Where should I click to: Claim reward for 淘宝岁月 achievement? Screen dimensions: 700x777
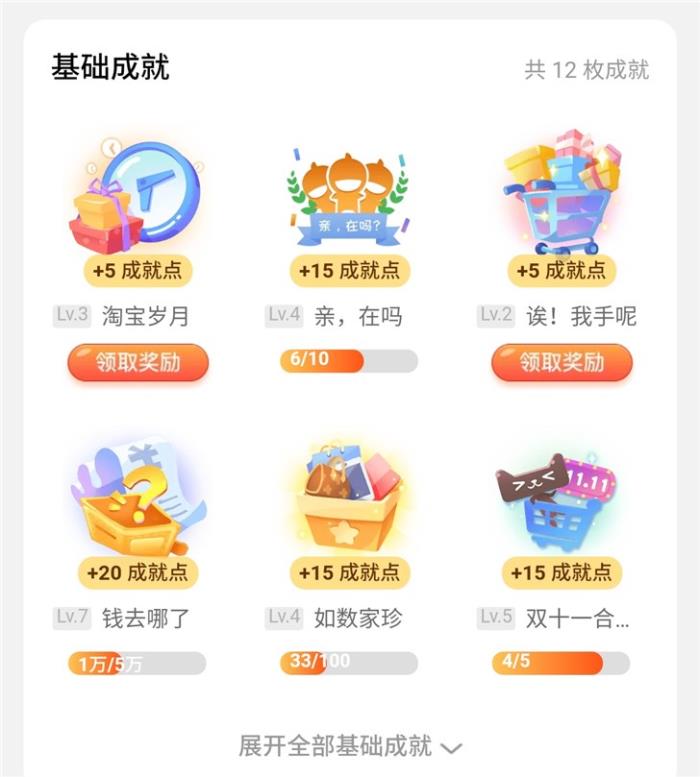(138, 362)
